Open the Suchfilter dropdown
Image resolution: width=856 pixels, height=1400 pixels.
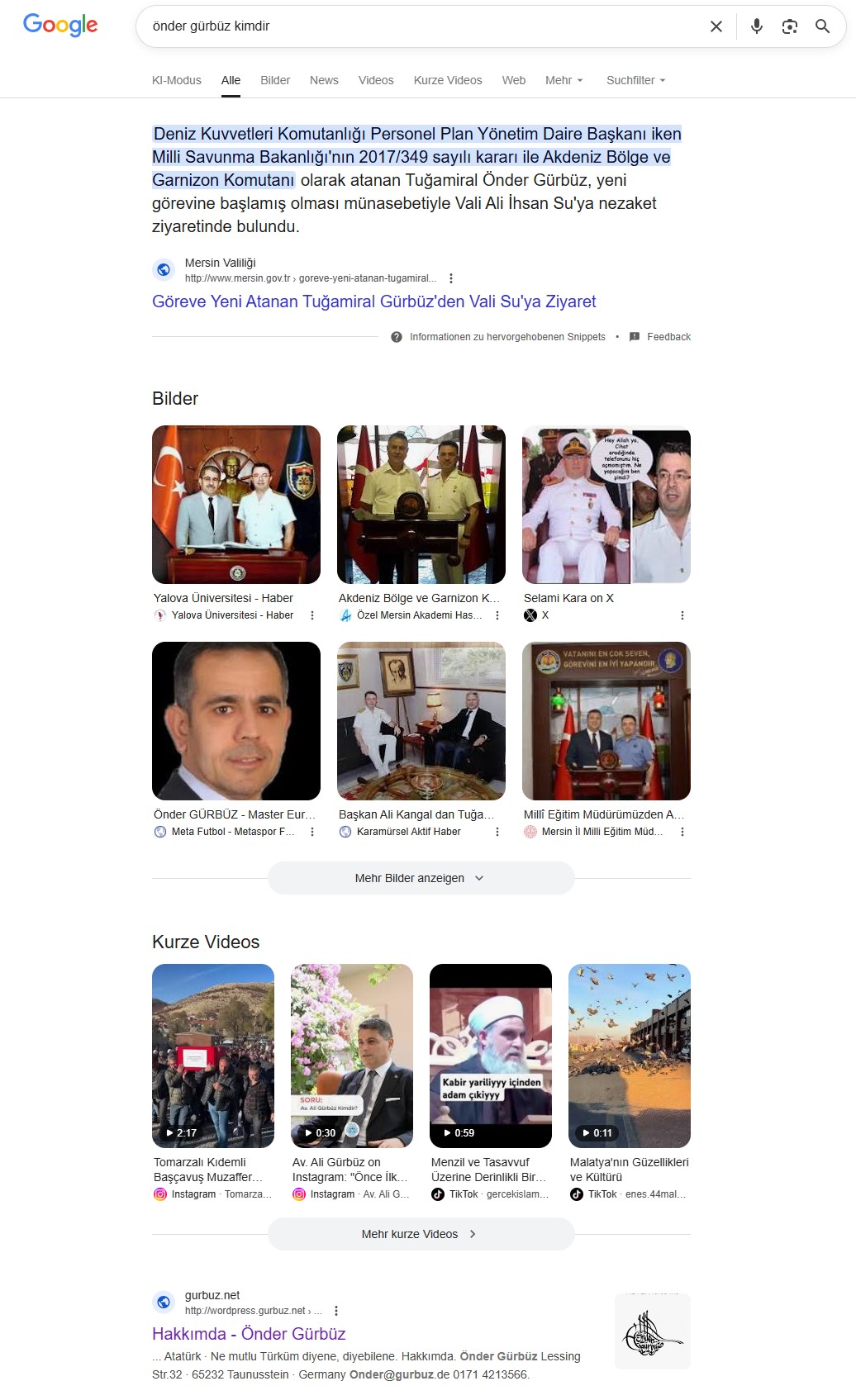click(635, 80)
